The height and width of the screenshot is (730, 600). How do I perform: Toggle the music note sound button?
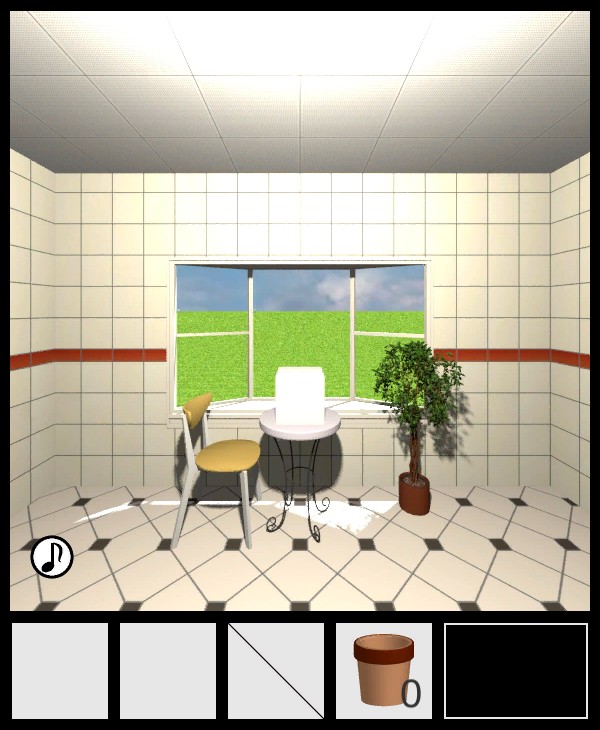[52, 557]
